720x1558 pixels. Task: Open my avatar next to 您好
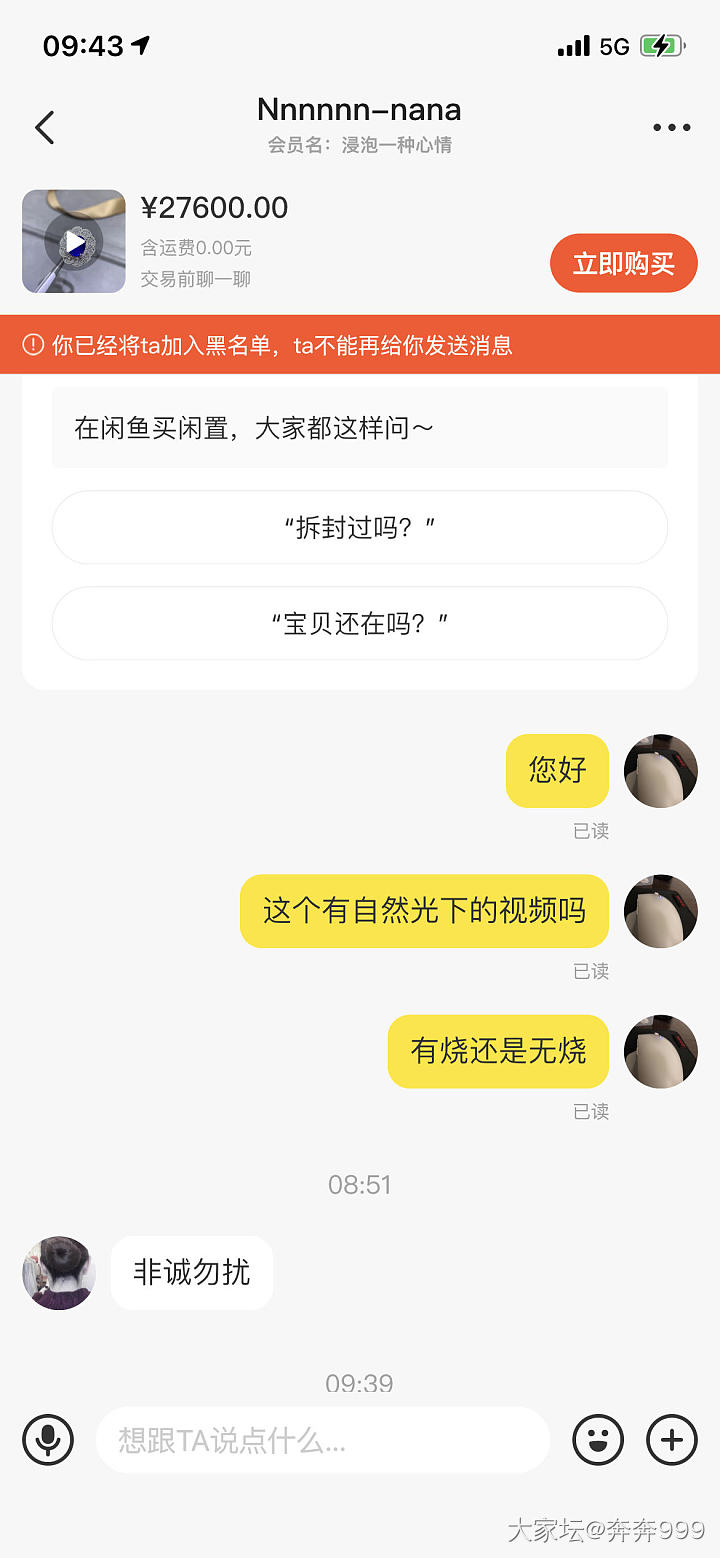click(660, 771)
